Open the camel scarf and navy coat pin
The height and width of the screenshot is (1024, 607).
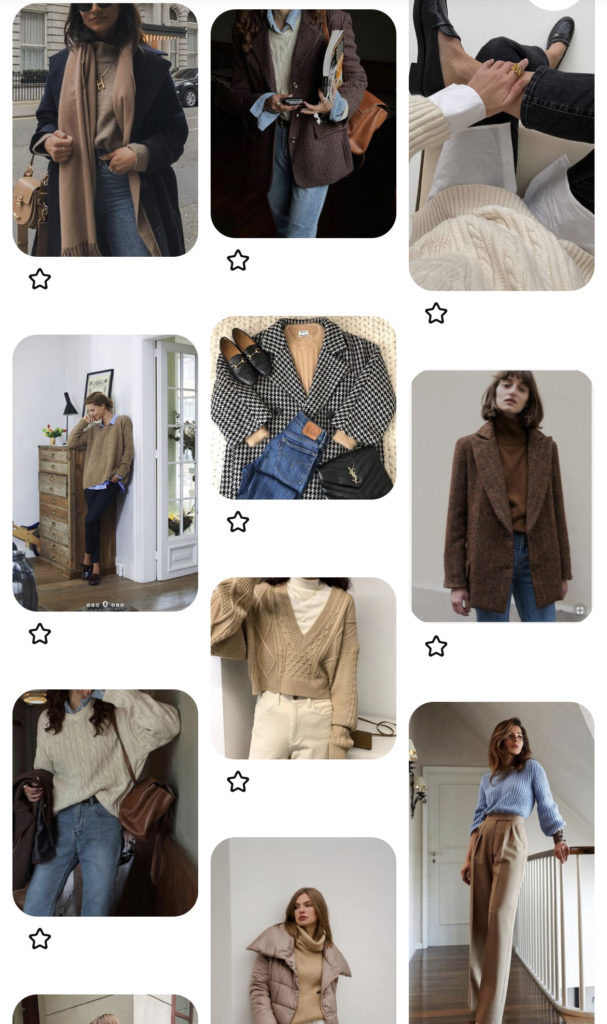coord(105,128)
